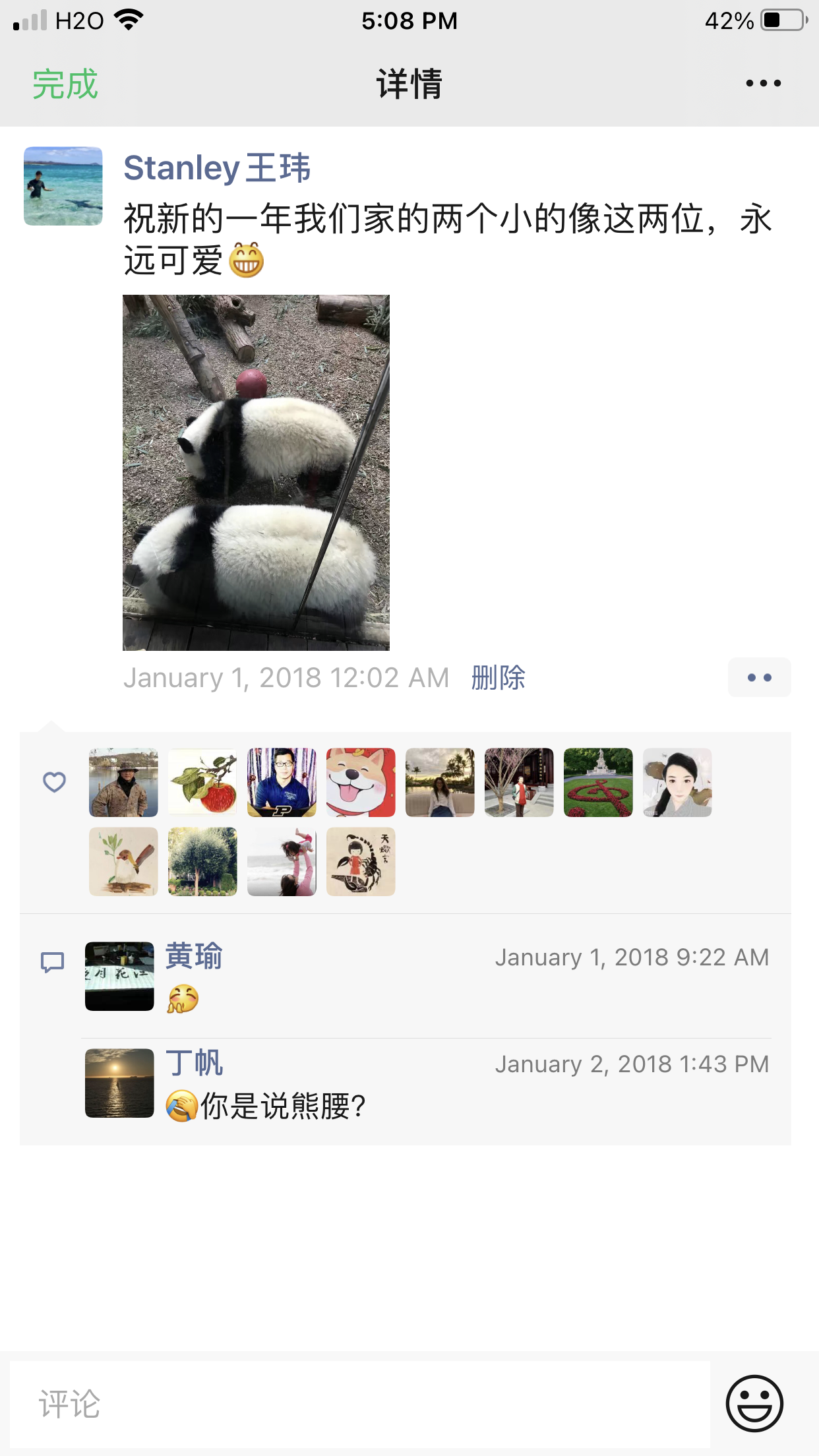Open the man in hat avatar in likes

coord(123,782)
